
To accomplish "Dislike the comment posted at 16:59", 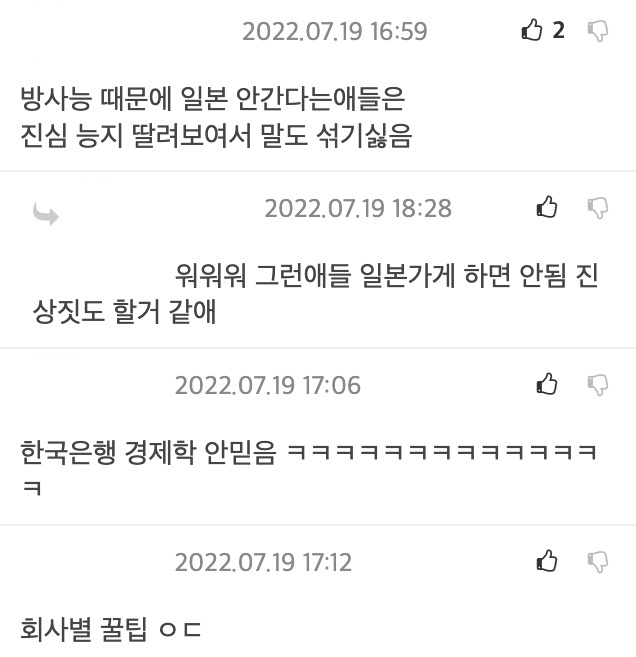I will (598, 31).
